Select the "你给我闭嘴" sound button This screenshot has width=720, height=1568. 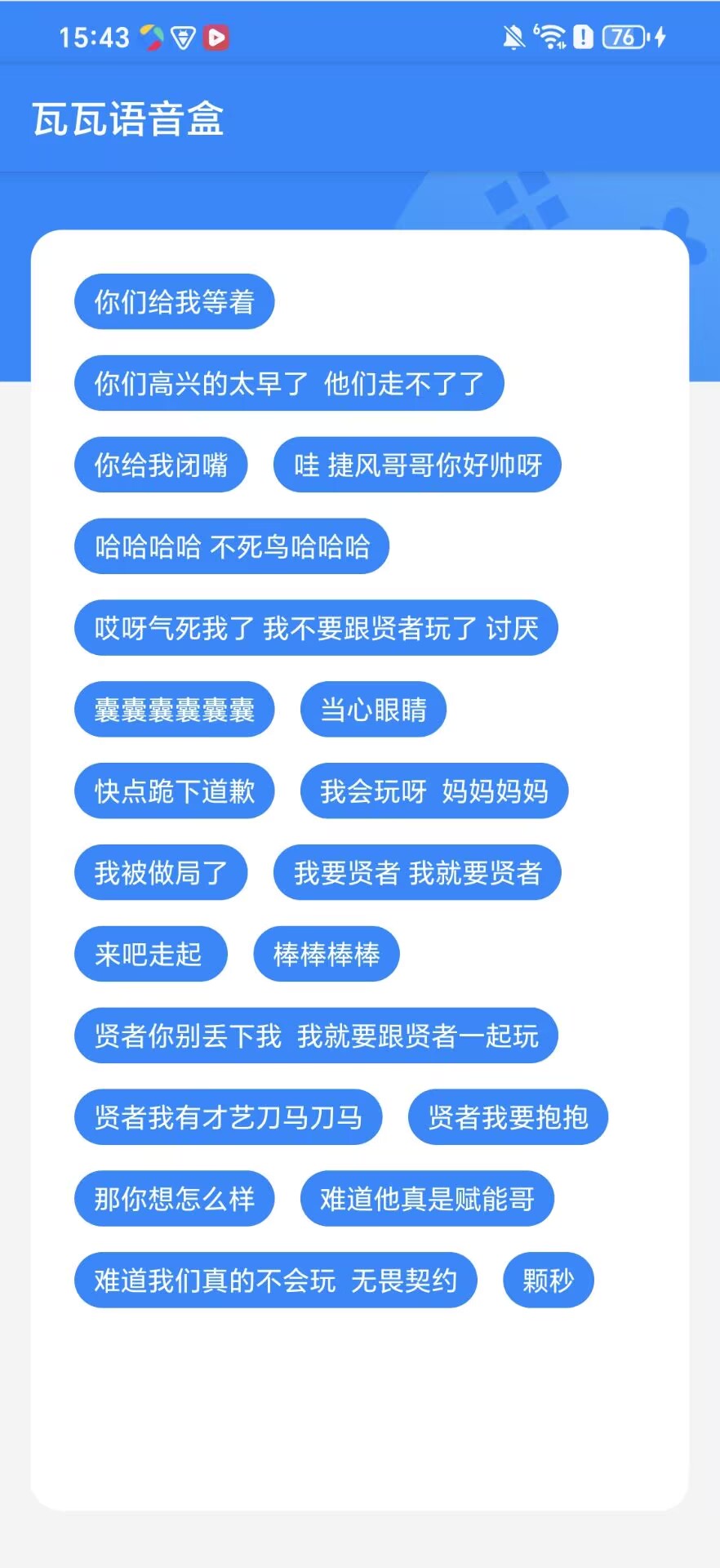pyautogui.click(x=160, y=464)
